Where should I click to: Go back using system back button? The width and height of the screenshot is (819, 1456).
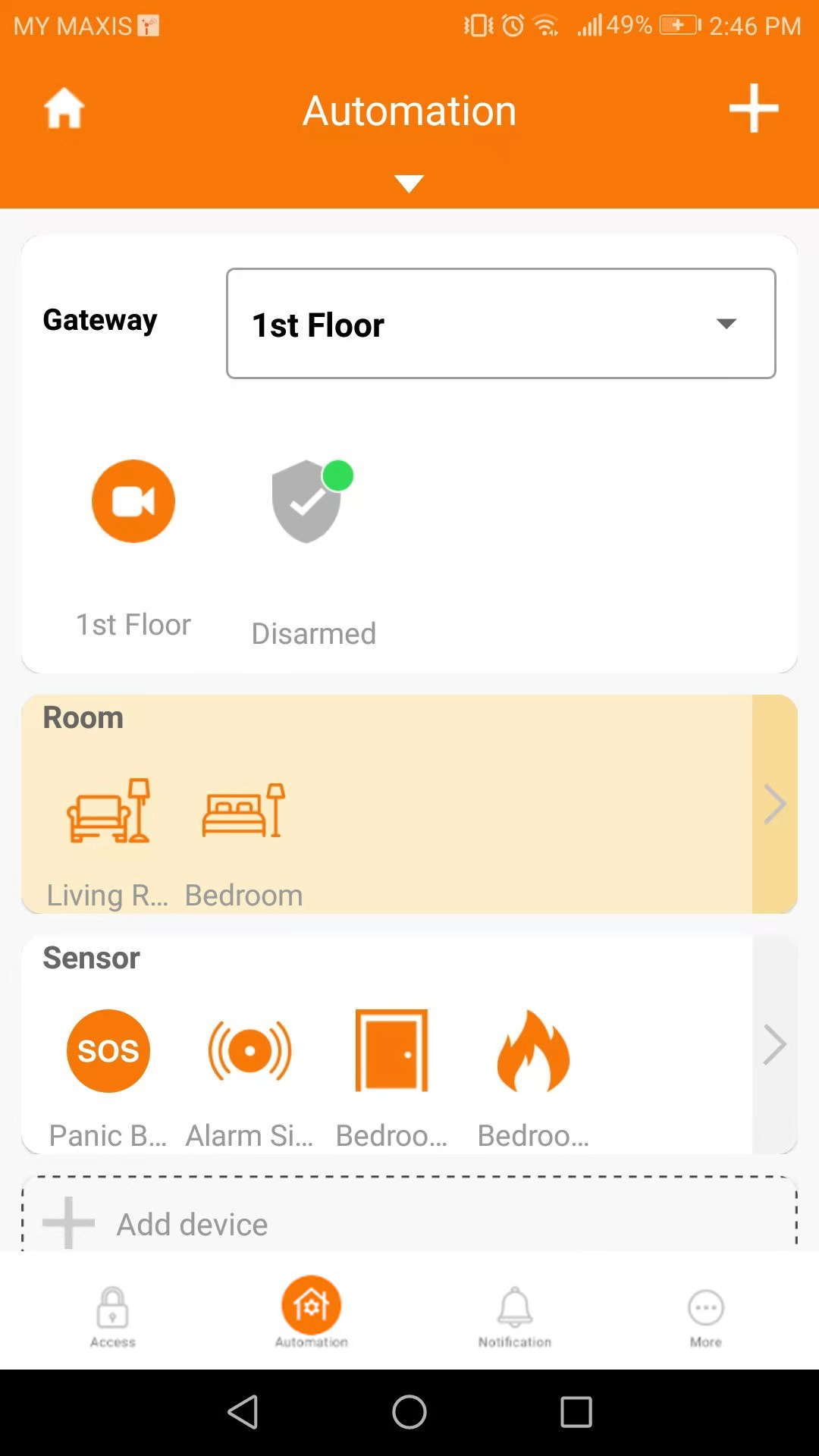[243, 1412]
